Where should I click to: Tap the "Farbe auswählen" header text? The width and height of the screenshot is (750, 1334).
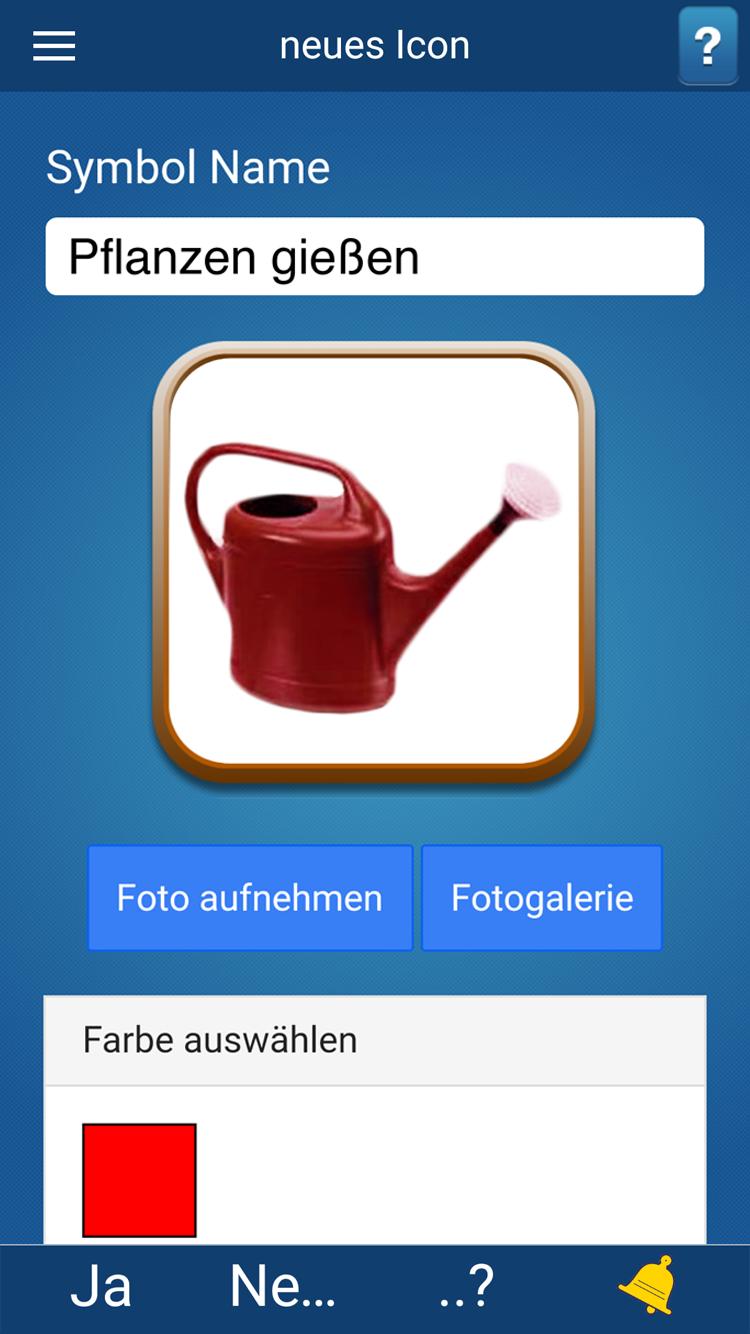[219, 1040]
